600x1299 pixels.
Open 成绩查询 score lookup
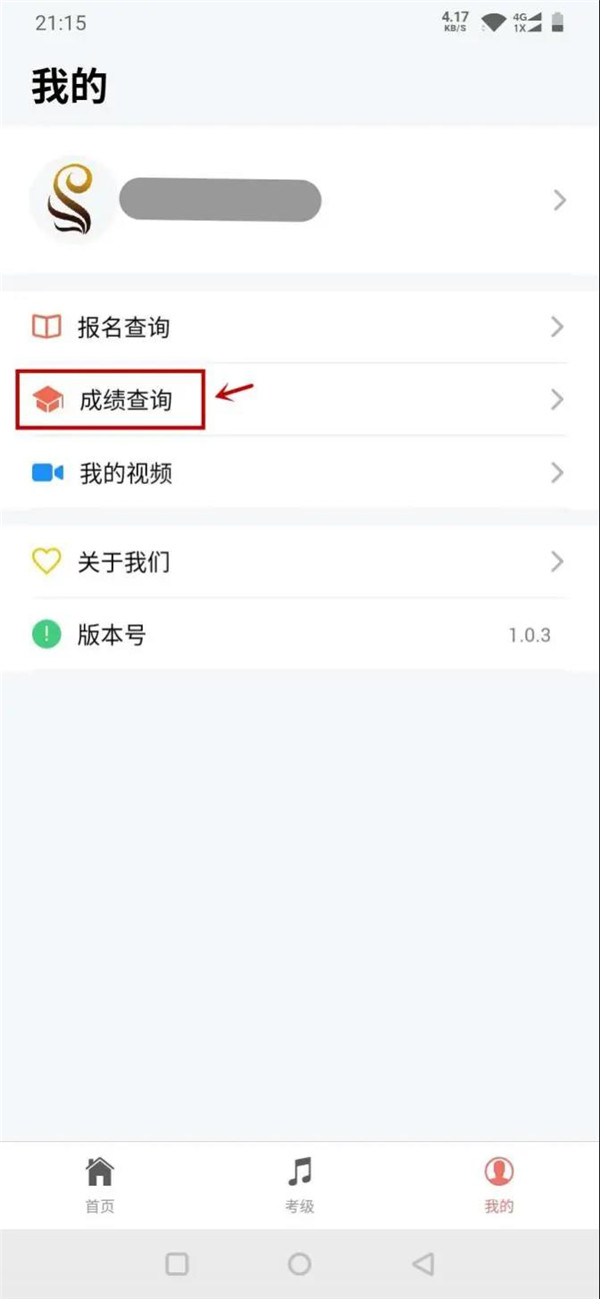[x=300, y=400]
